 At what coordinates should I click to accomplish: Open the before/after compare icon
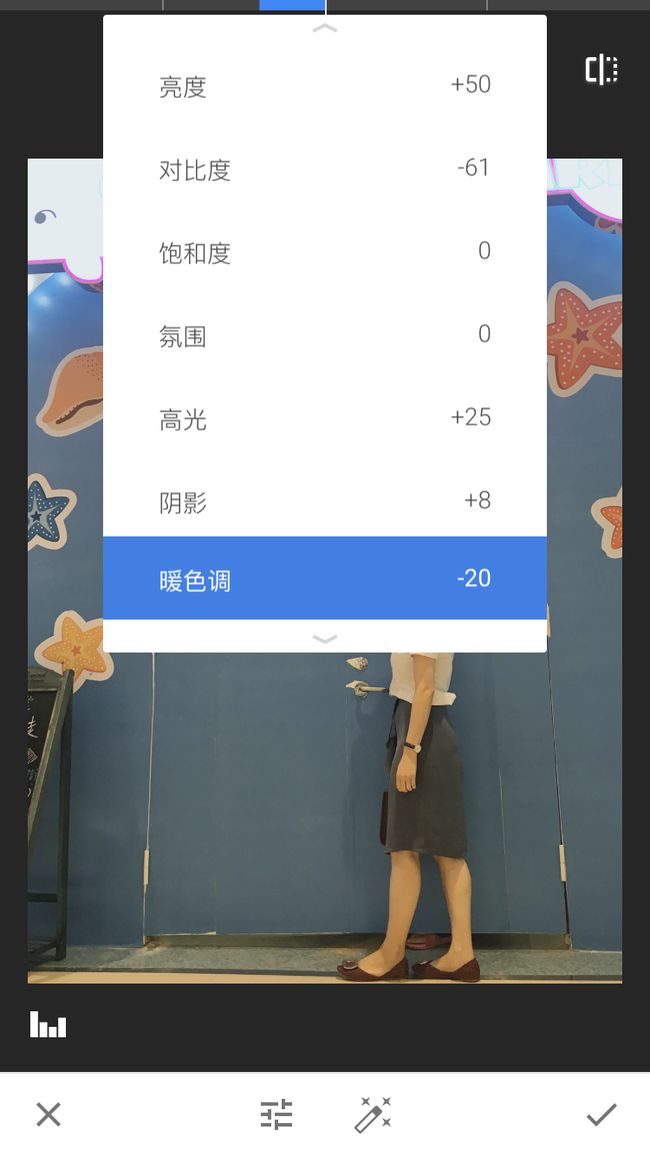coord(601,70)
